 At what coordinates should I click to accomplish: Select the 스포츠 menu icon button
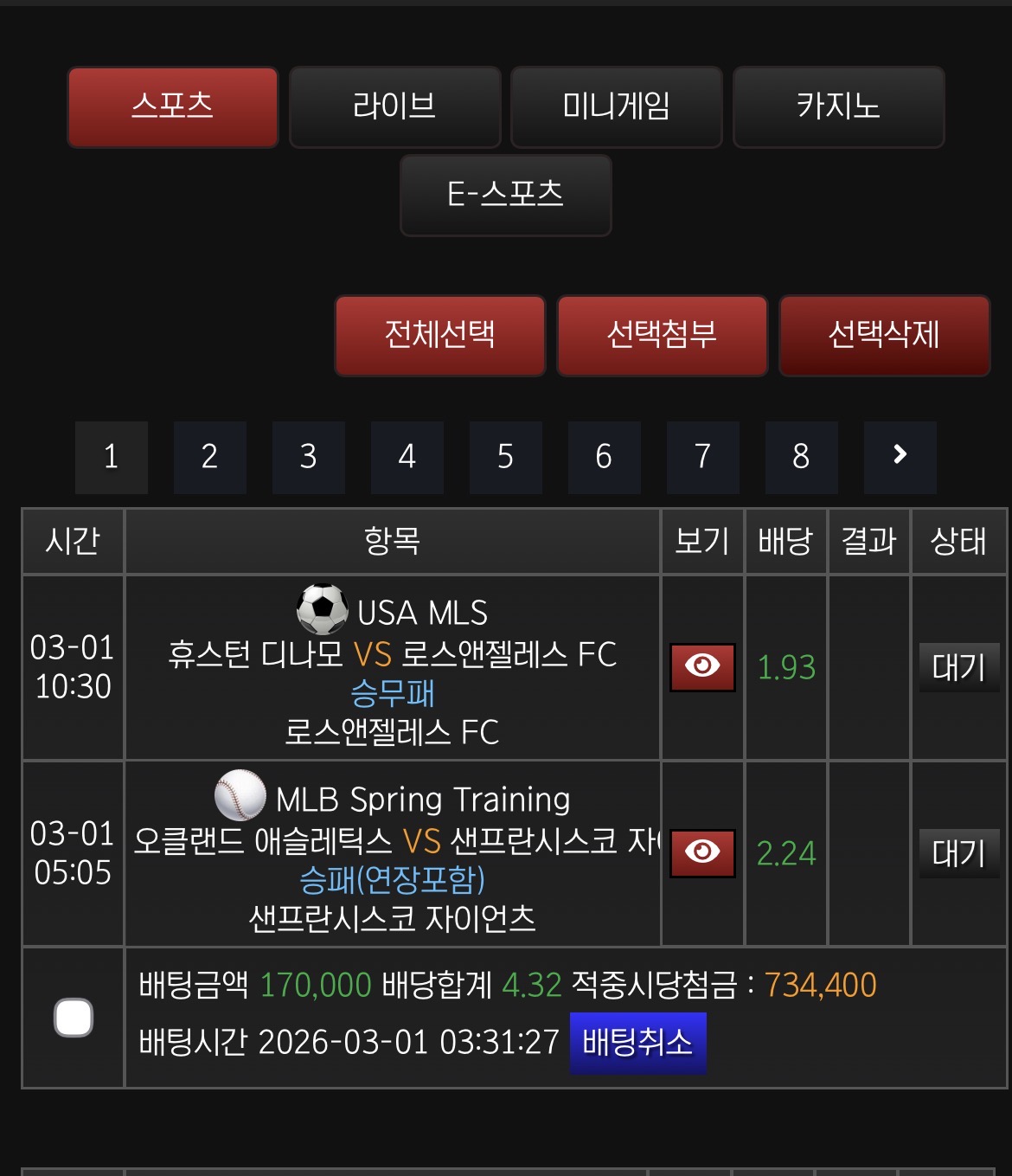172,107
